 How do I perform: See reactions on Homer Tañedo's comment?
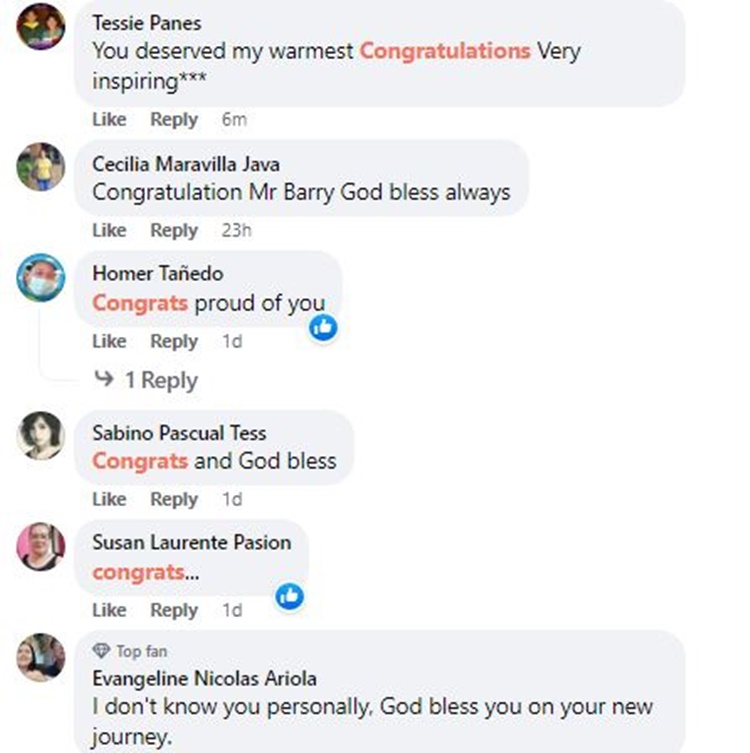coord(323,327)
